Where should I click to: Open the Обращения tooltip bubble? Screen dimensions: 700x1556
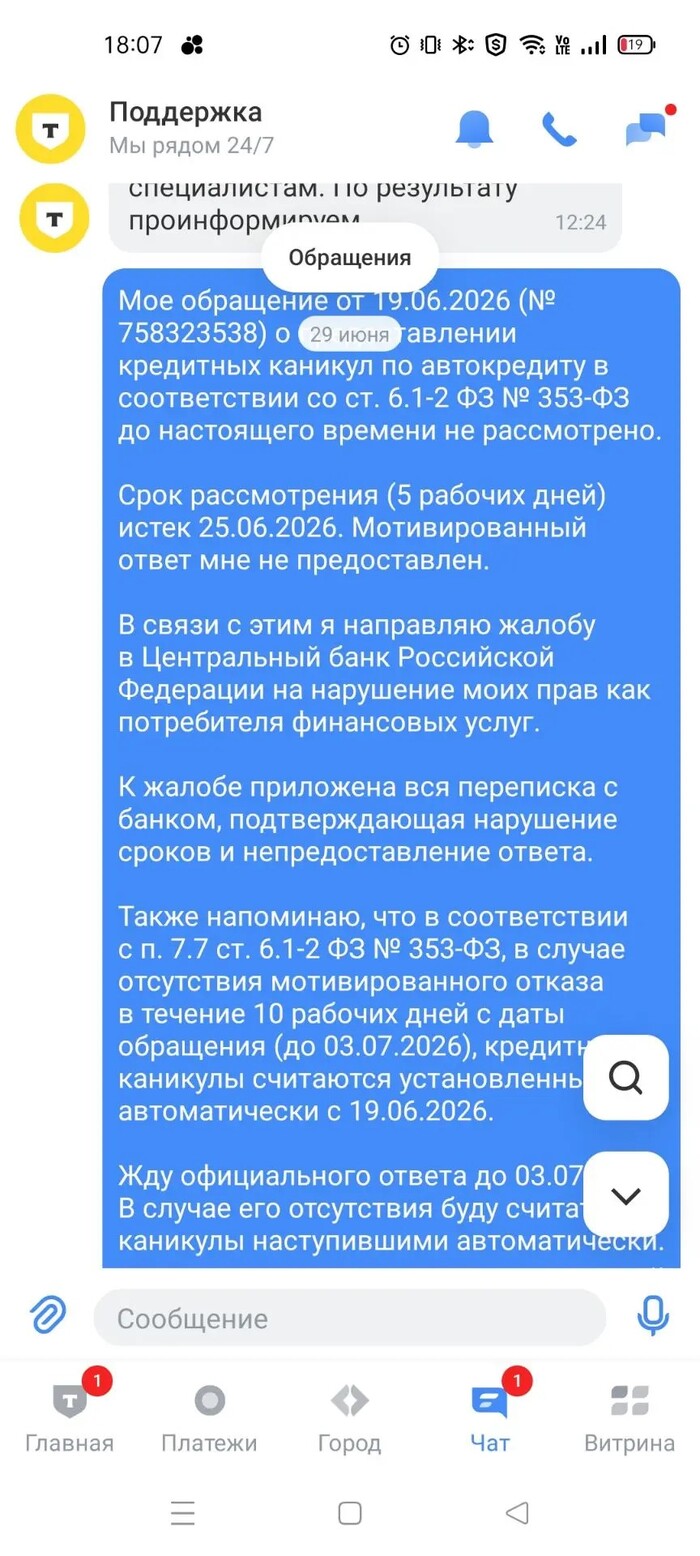350,258
